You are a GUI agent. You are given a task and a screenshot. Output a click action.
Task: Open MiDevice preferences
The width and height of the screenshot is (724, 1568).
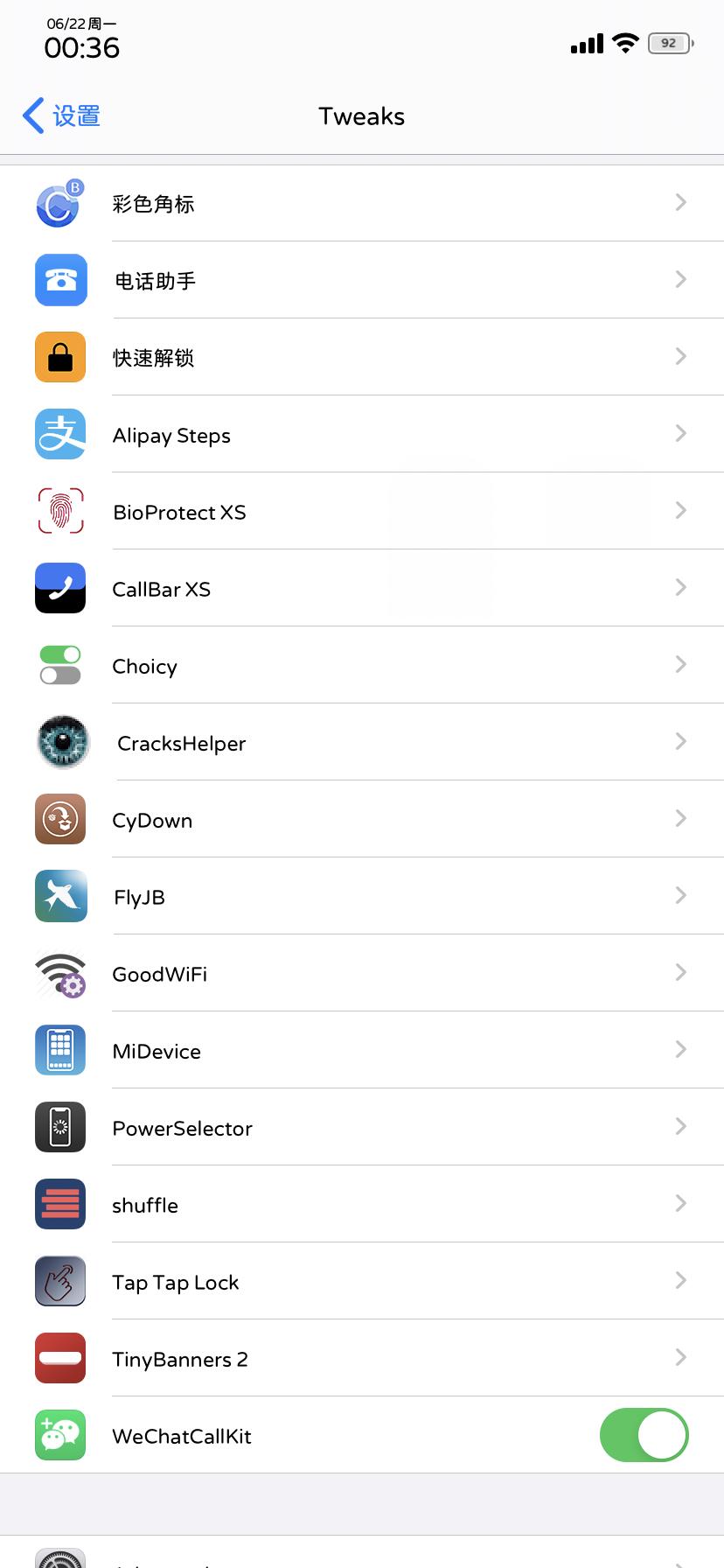361,1051
